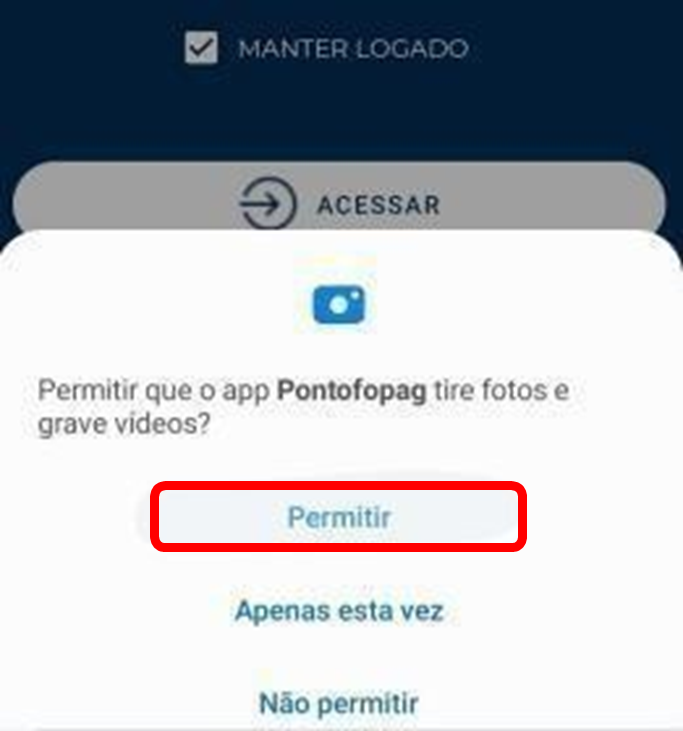683x731 pixels.
Task: Uncheck the MANTER LOGADO checkbox
Action: [202, 48]
